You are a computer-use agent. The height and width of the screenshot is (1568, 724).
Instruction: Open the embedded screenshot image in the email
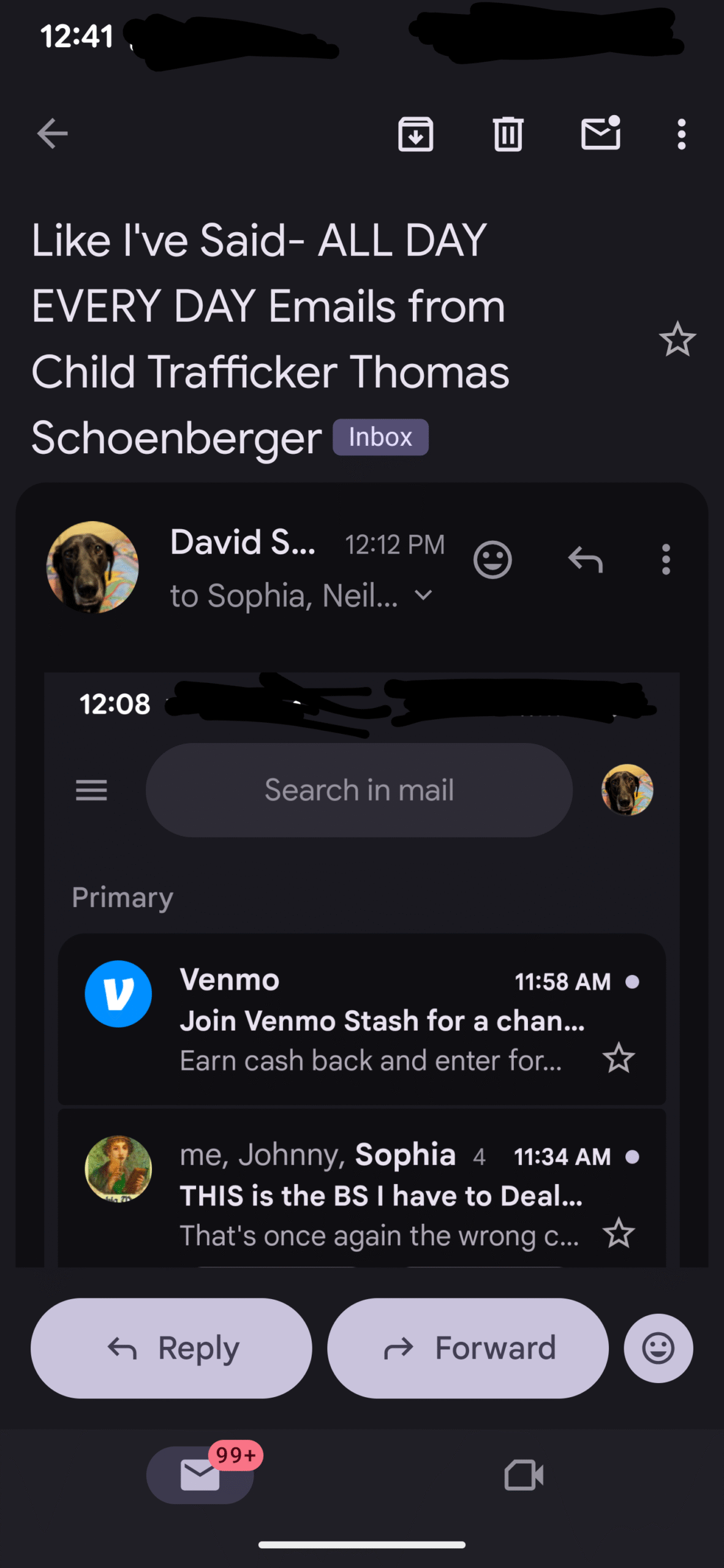click(361, 968)
